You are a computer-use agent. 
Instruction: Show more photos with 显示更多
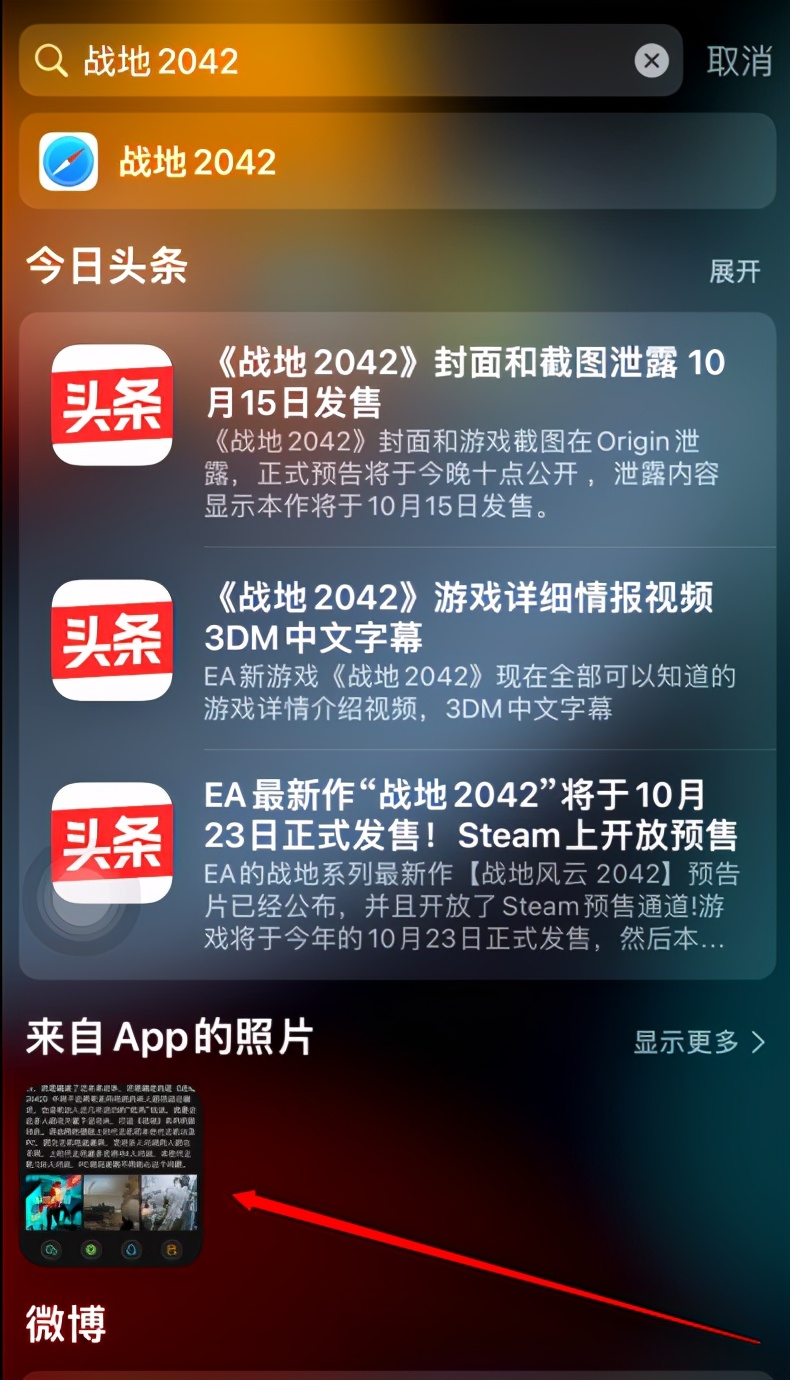pos(686,1042)
